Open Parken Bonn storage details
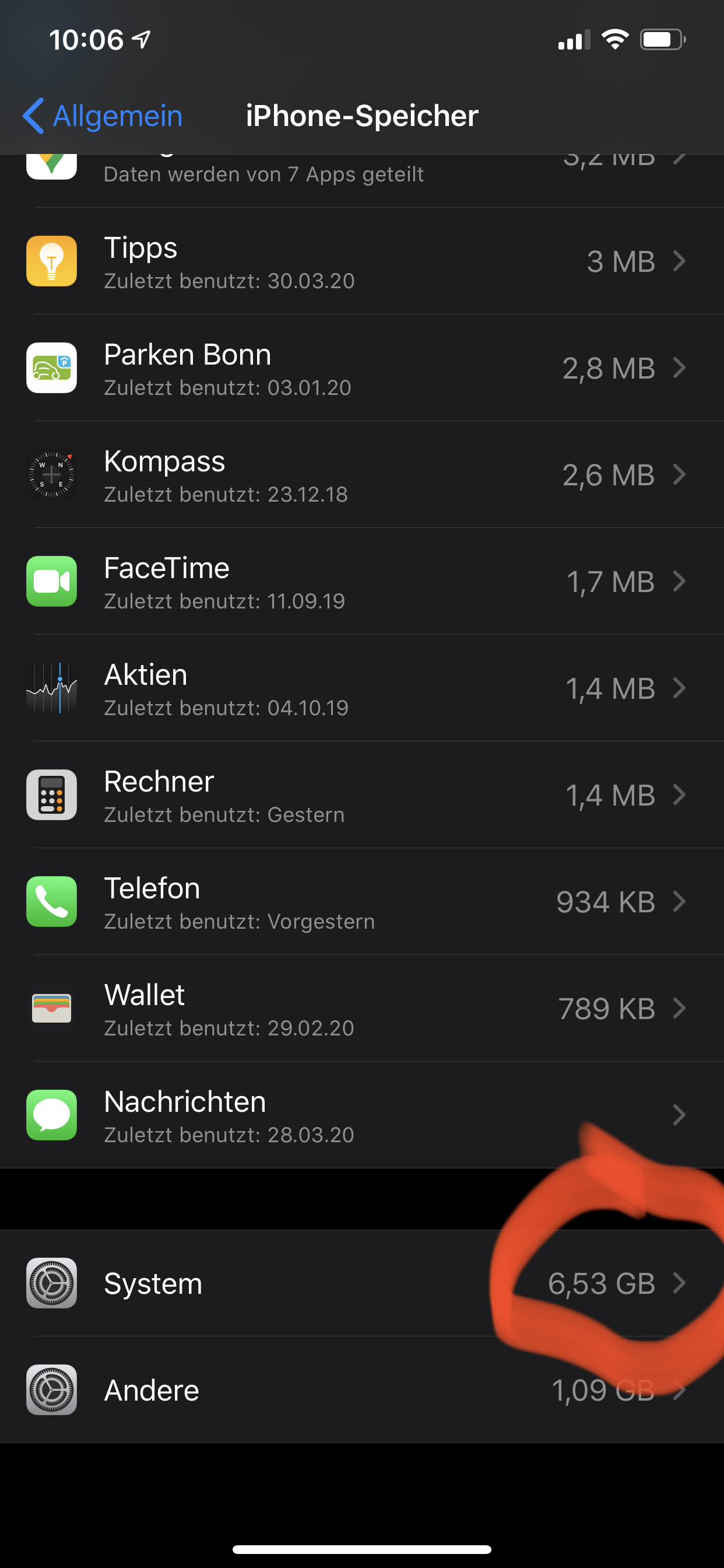The height and width of the screenshot is (1568, 724). pos(362,367)
